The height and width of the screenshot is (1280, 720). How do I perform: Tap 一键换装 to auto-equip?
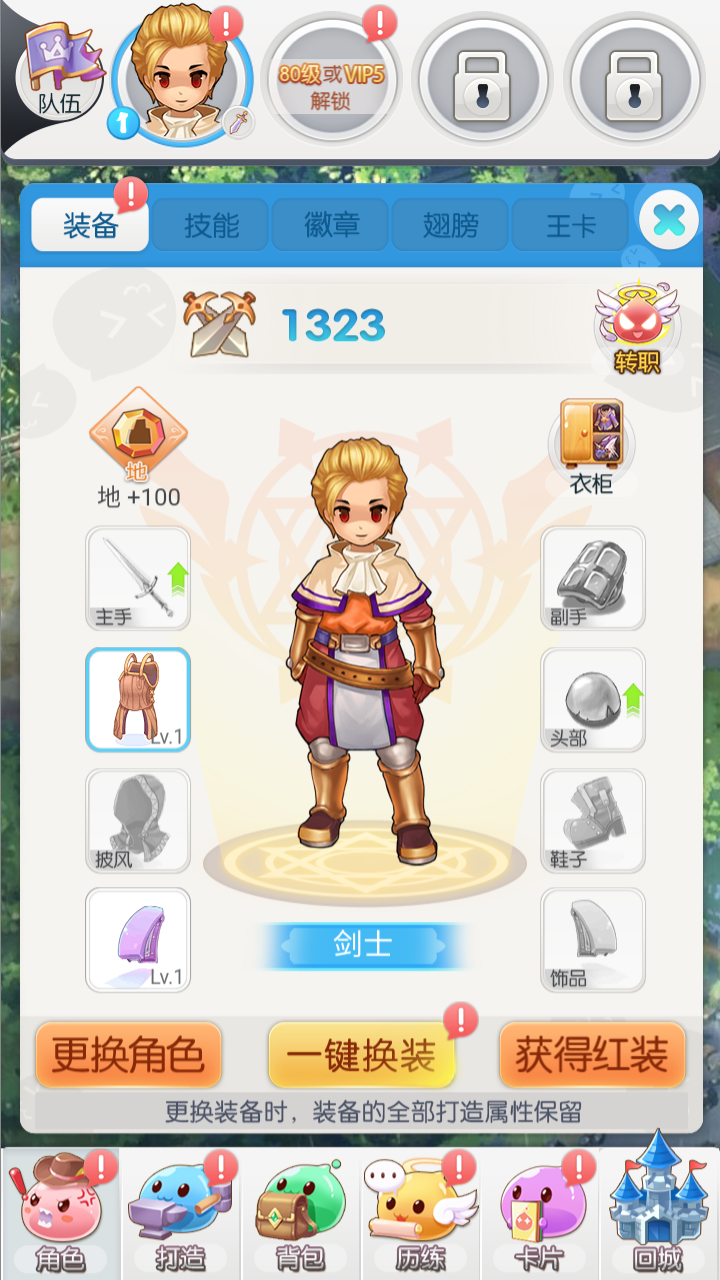pos(362,1055)
